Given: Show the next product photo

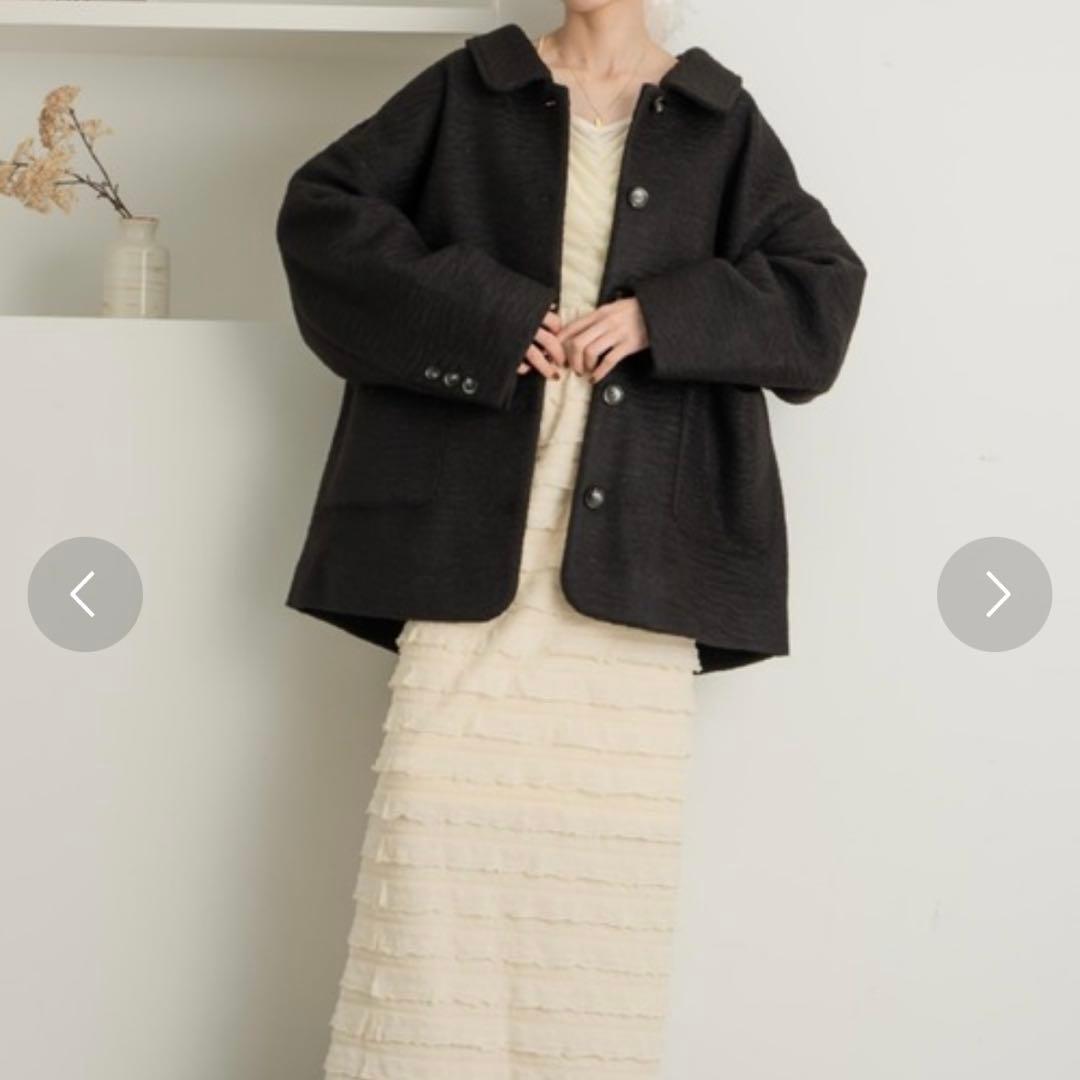Looking at the screenshot, I should [x=994, y=595].
